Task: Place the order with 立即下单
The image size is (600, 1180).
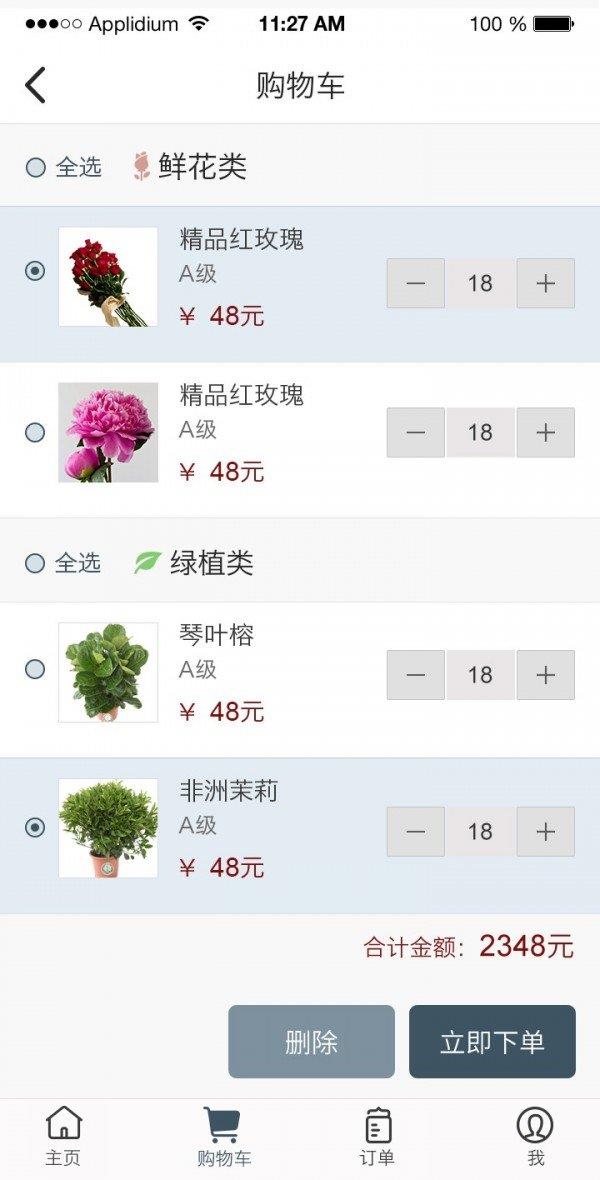Action: tap(492, 1041)
